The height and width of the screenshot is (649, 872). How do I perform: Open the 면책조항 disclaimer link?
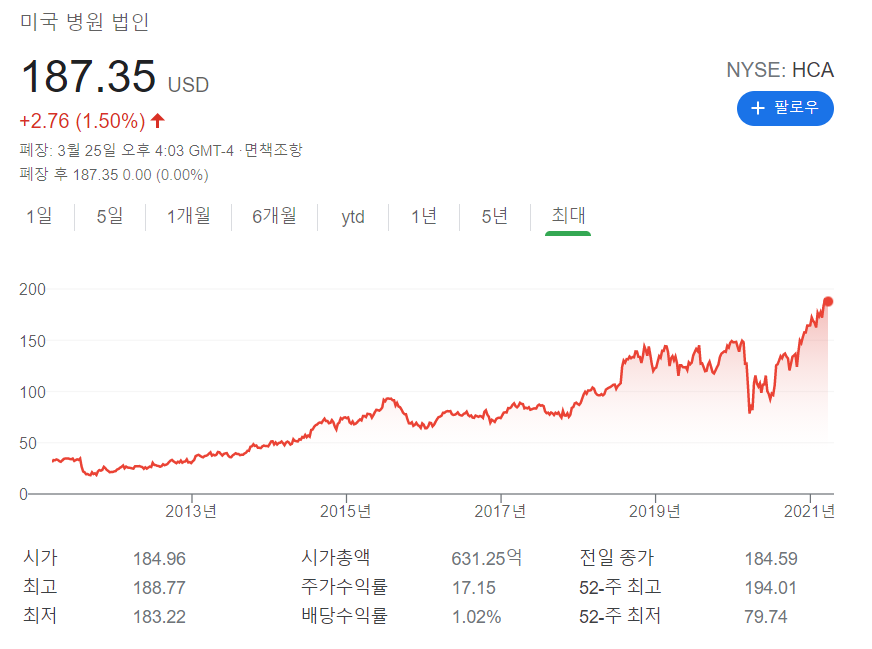[x=273, y=150]
